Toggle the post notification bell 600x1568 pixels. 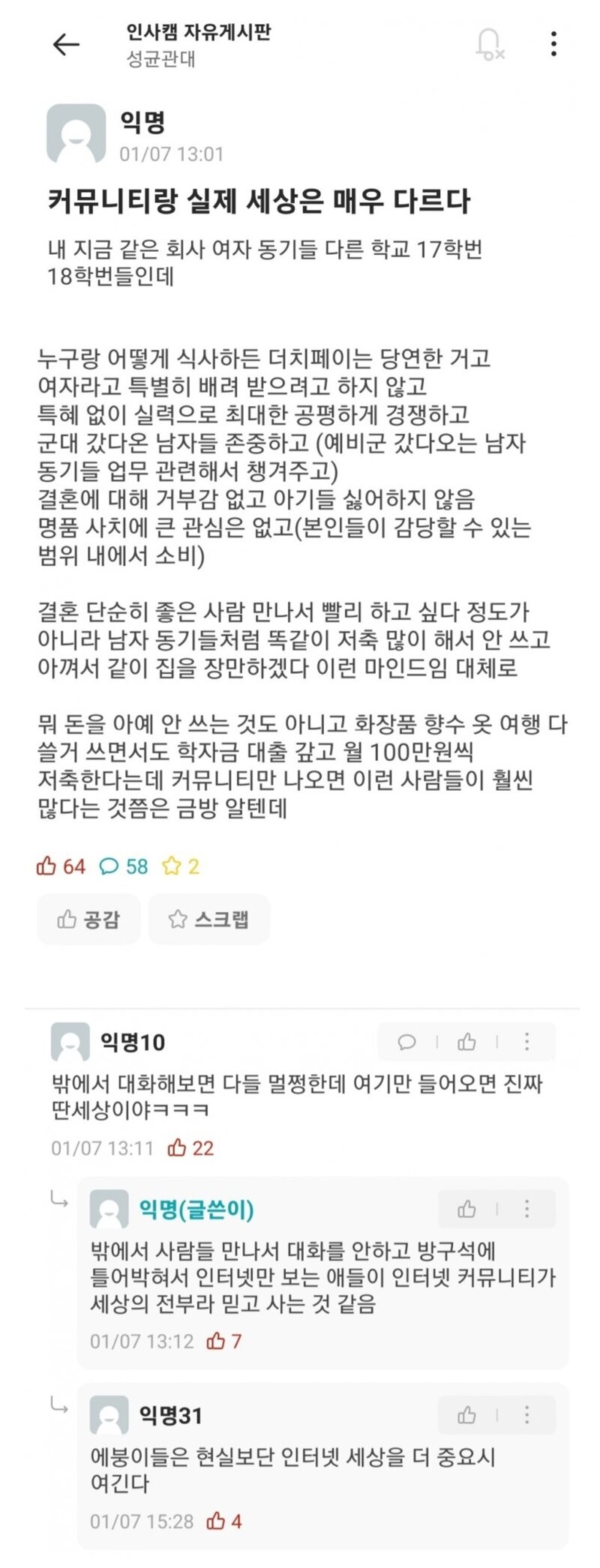click(489, 44)
